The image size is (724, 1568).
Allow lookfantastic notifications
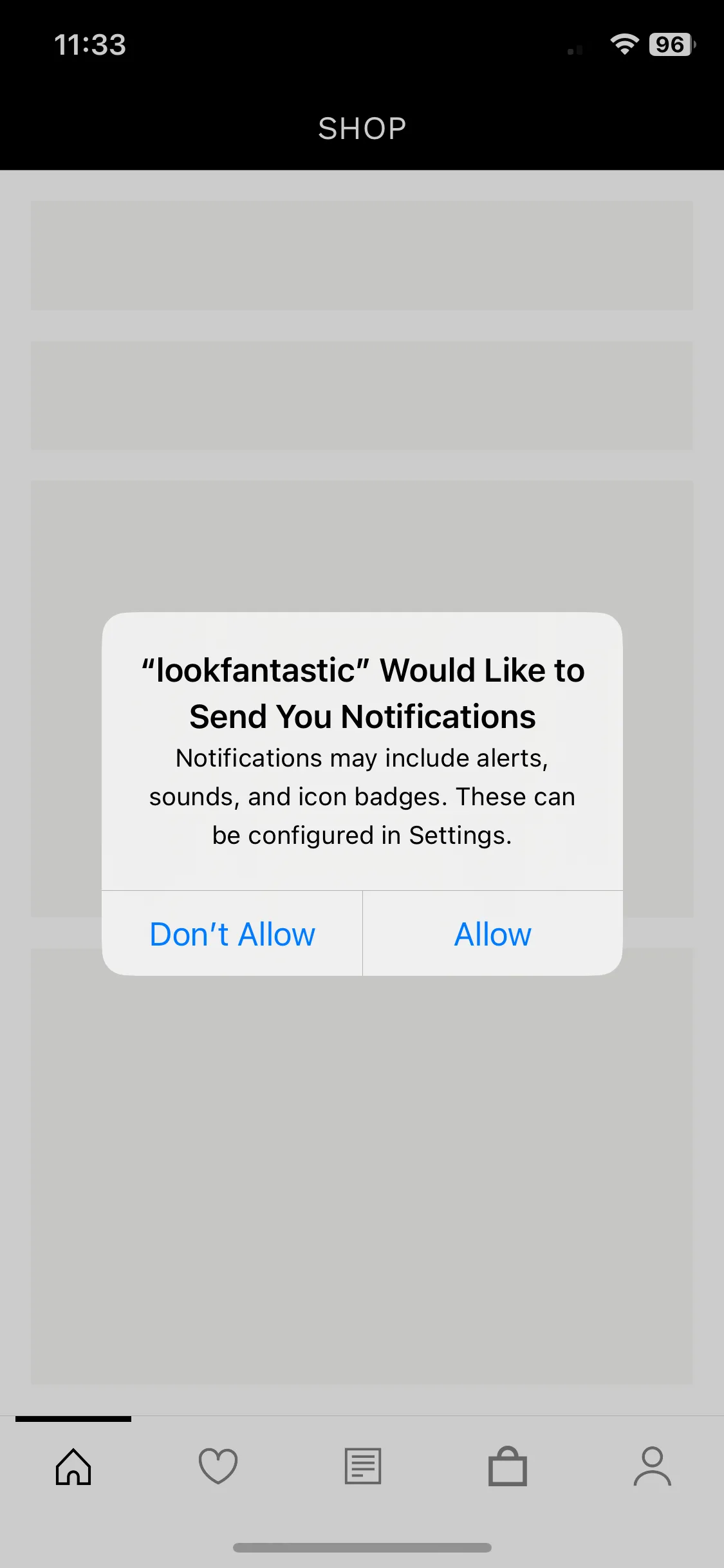pos(493,934)
